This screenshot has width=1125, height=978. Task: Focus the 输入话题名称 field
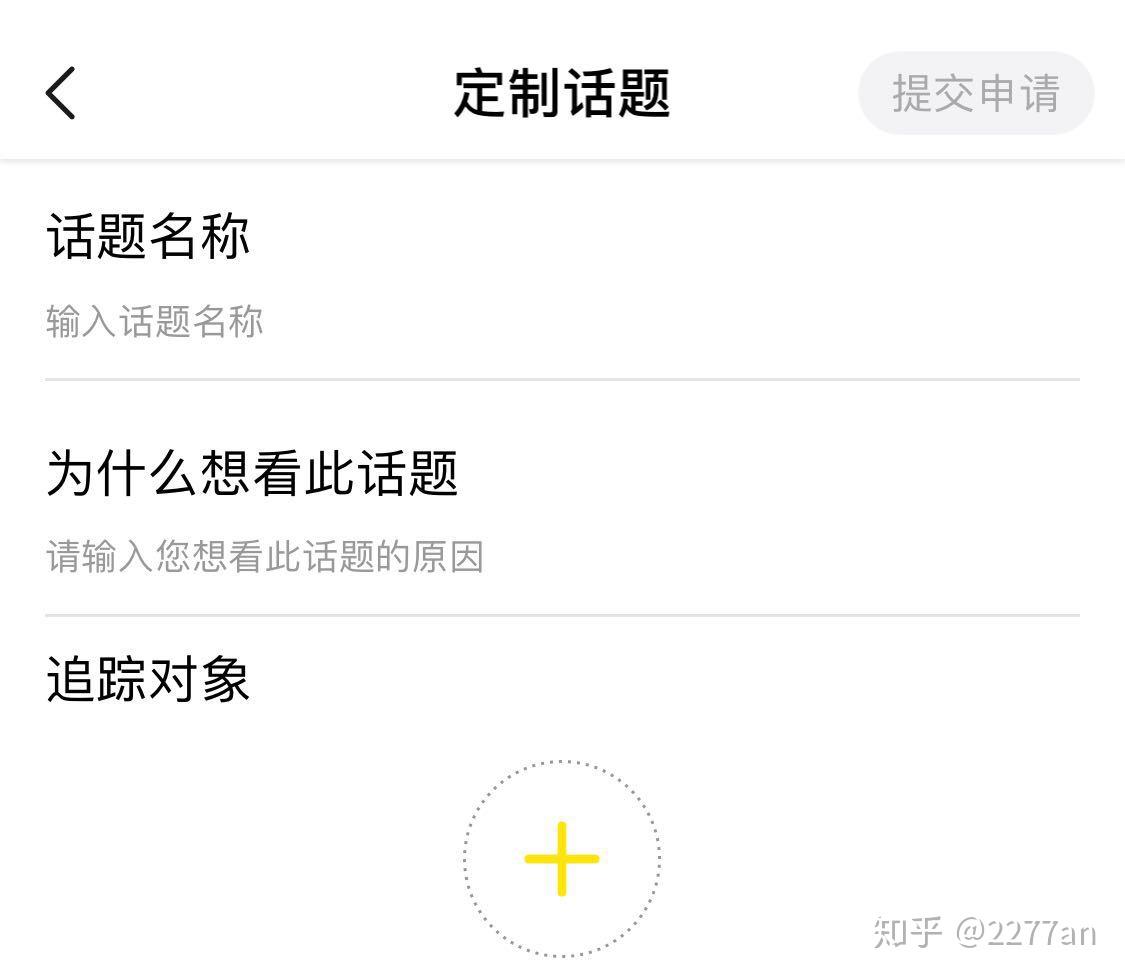[560, 323]
